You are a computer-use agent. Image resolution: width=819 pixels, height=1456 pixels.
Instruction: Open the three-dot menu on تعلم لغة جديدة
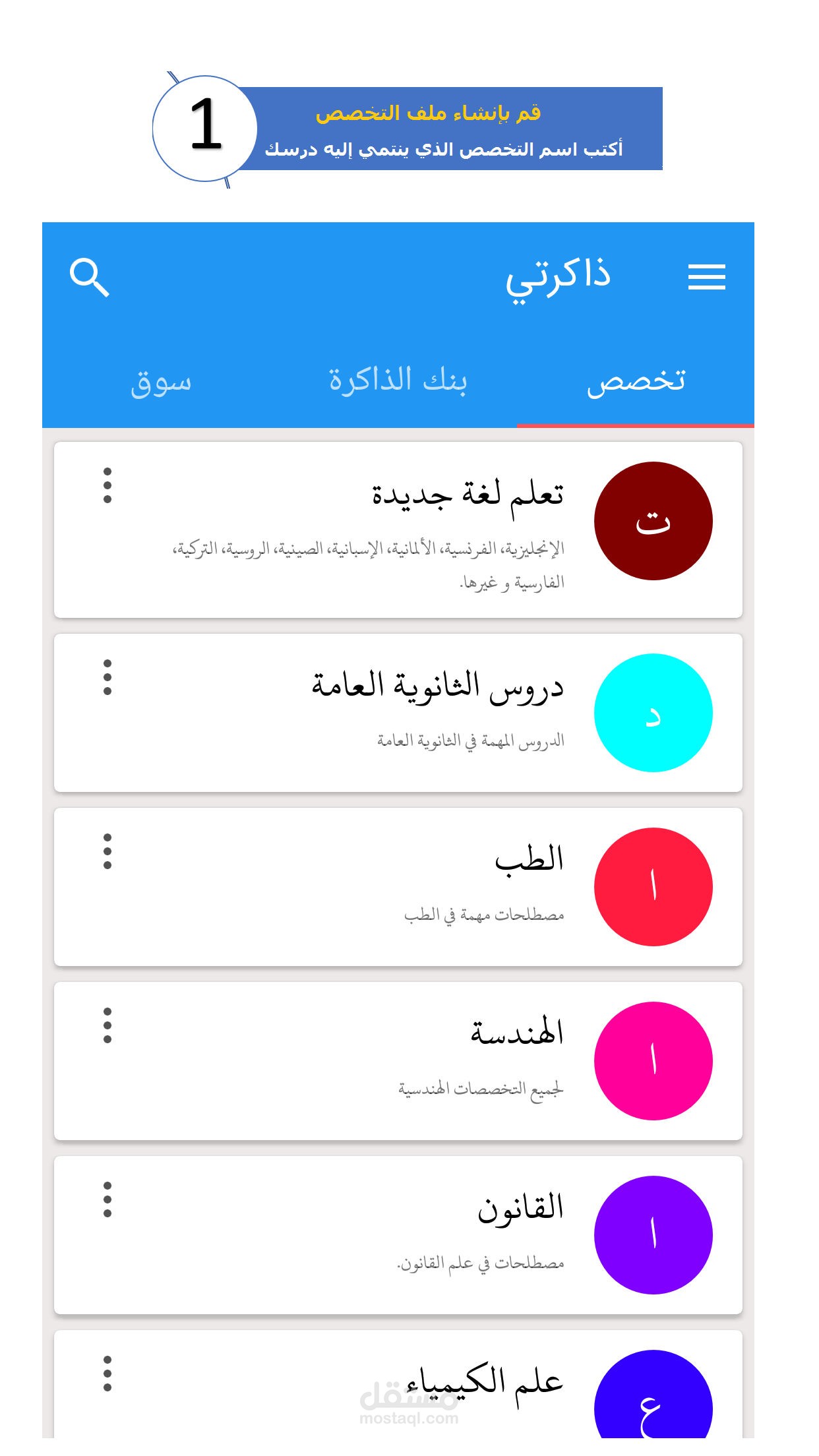pos(107,486)
